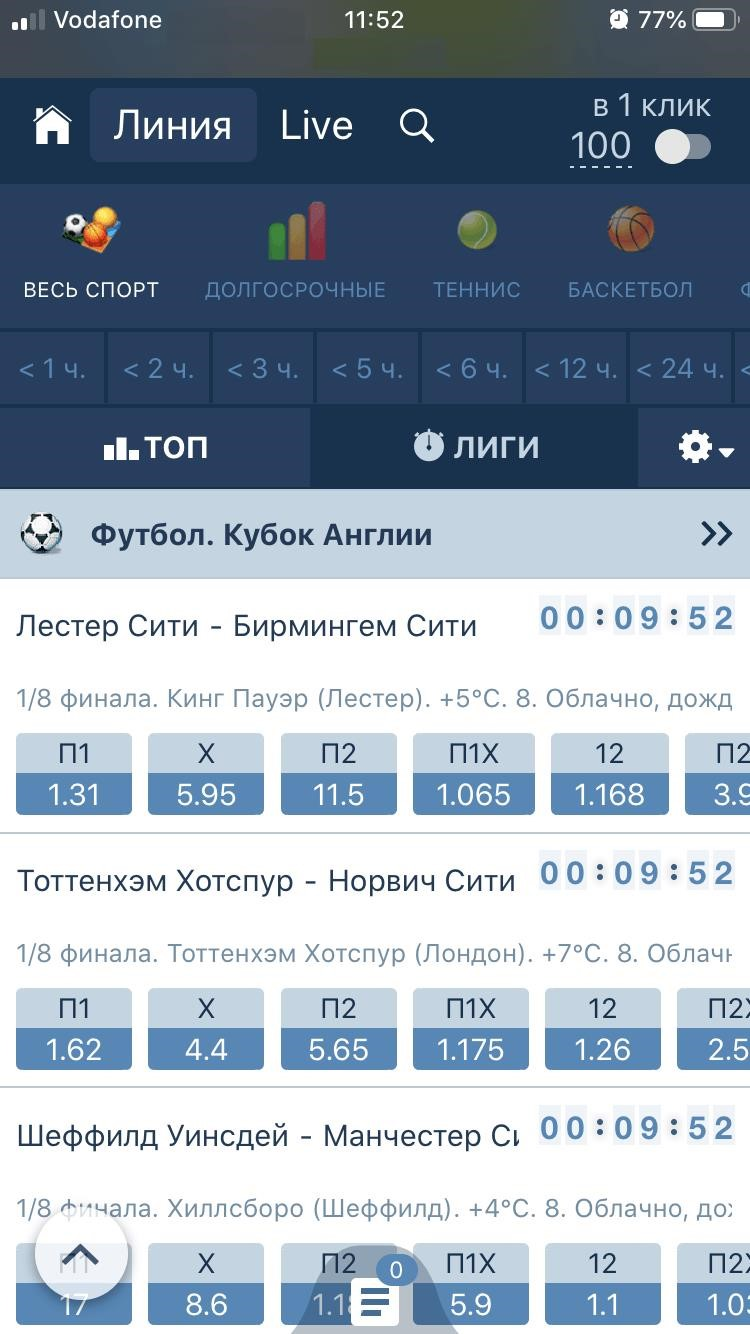Expand the Футбол. Кубок Англии league

click(716, 534)
